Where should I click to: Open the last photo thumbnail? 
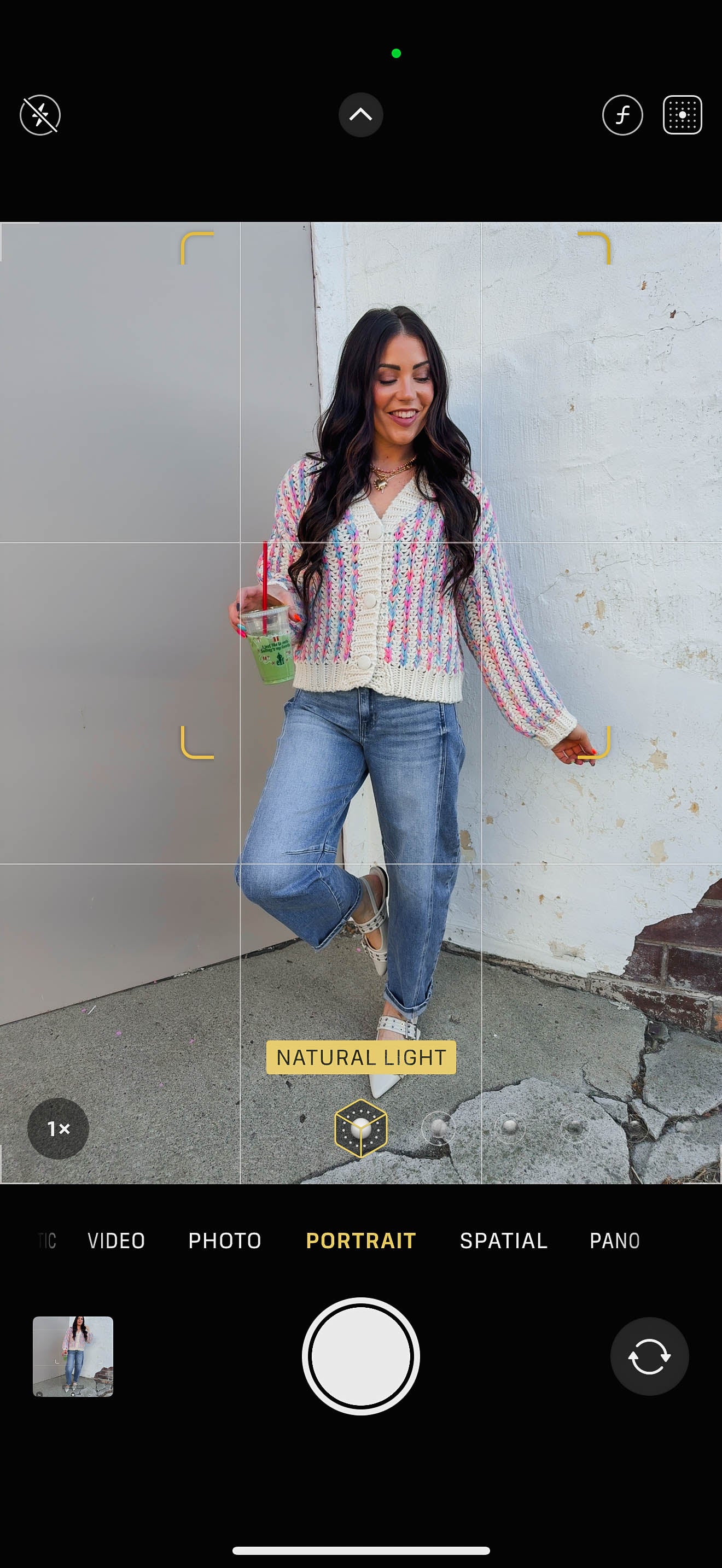pyautogui.click(x=73, y=1356)
